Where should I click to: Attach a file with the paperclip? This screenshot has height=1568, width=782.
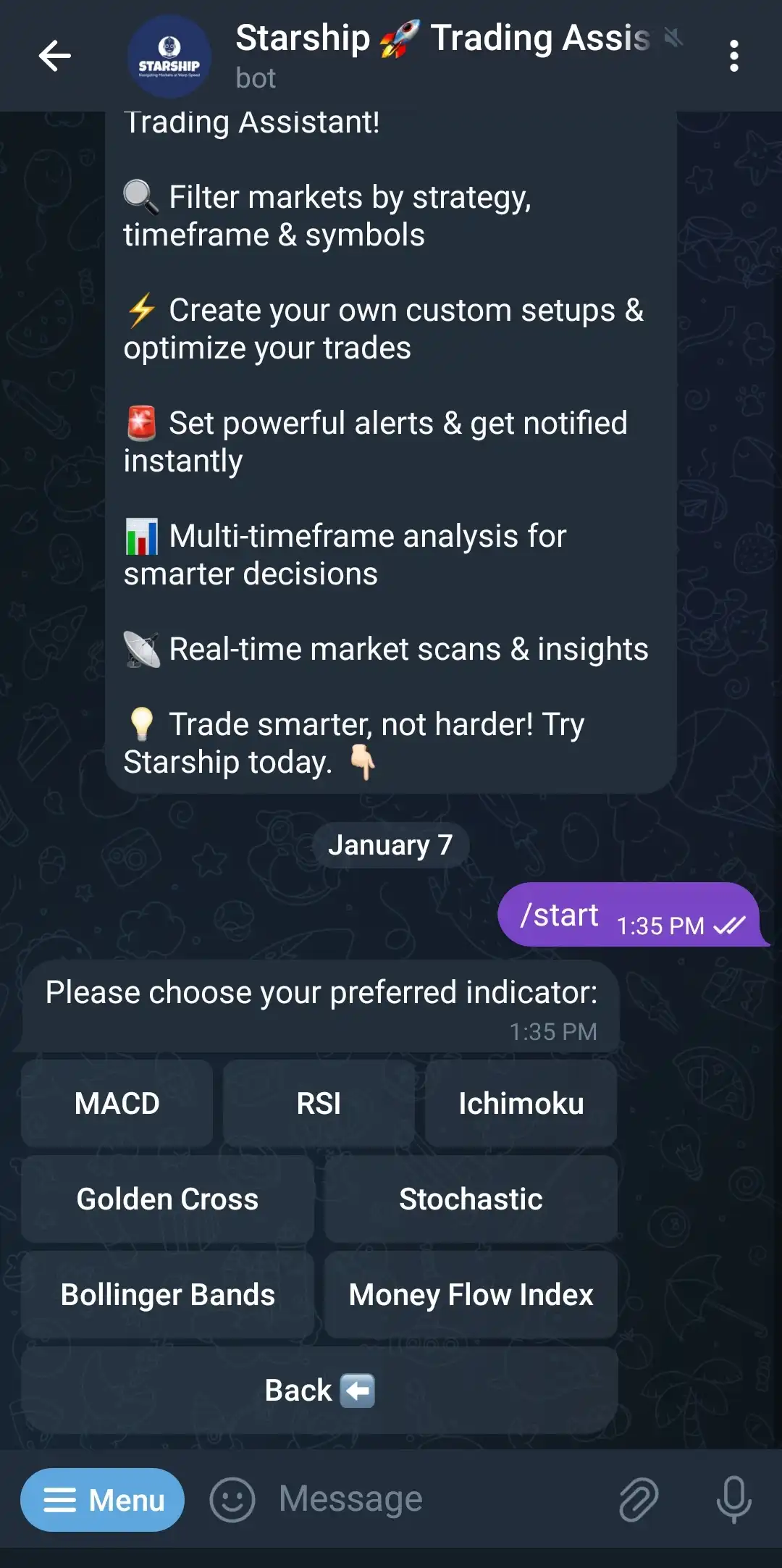(x=638, y=1500)
